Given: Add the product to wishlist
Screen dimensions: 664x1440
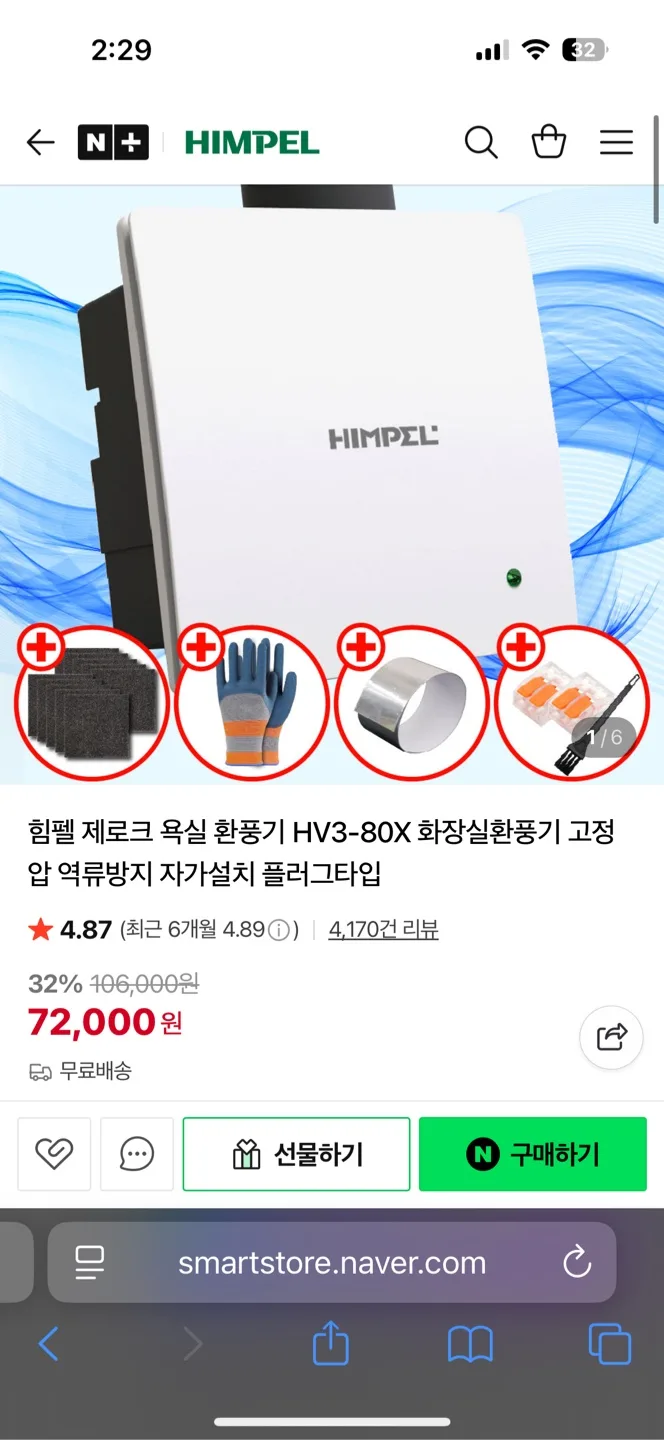Looking at the screenshot, I should [x=54, y=1154].
